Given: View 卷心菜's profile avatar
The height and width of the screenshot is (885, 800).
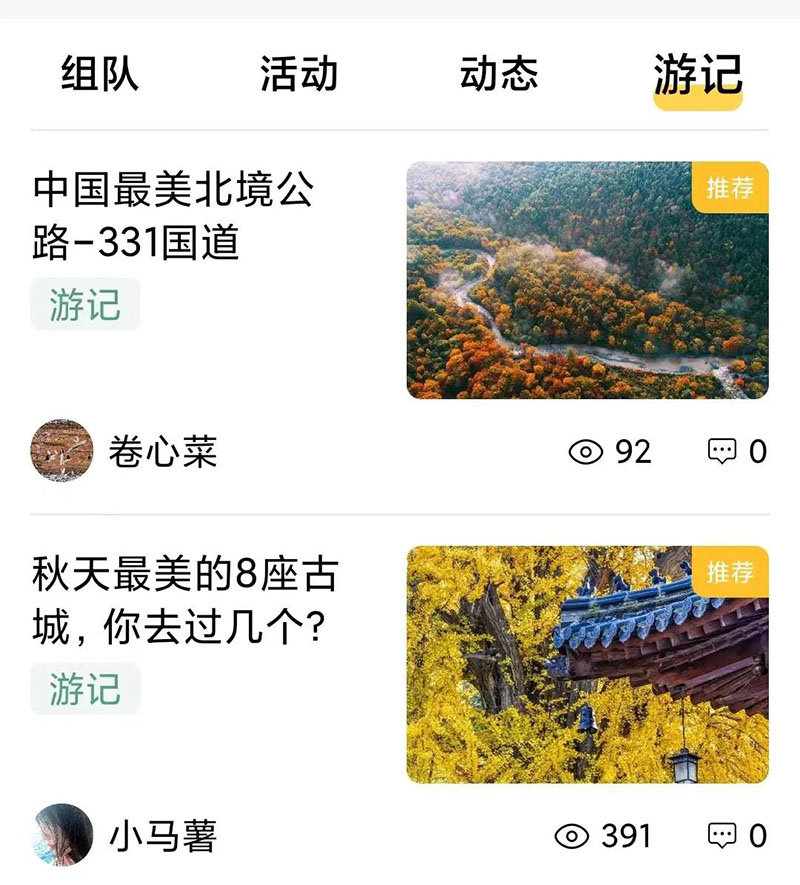Looking at the screenshot, I should [62, 451].
